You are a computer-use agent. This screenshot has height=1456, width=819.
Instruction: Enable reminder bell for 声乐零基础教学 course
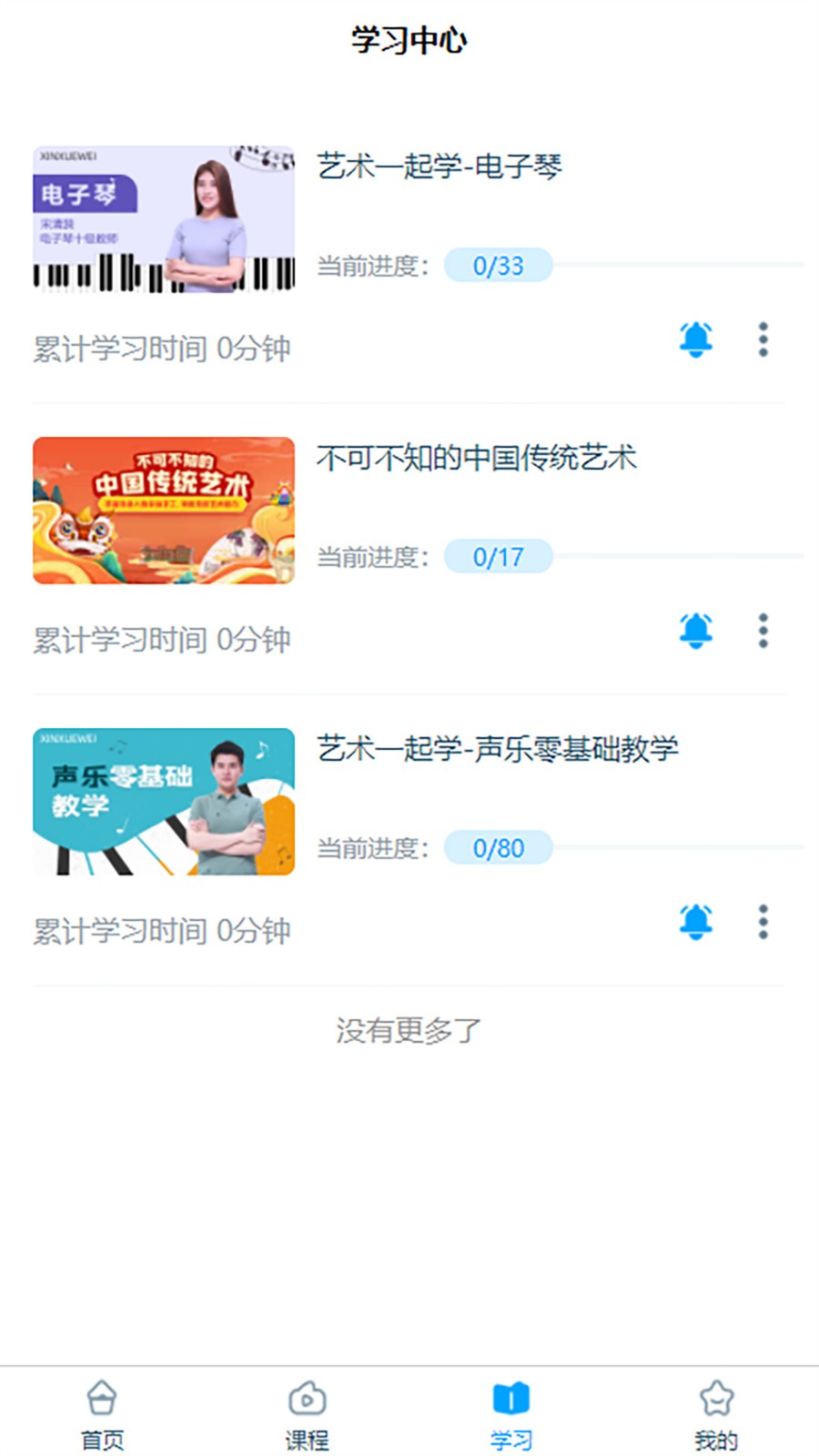click(x=695, y=922)
